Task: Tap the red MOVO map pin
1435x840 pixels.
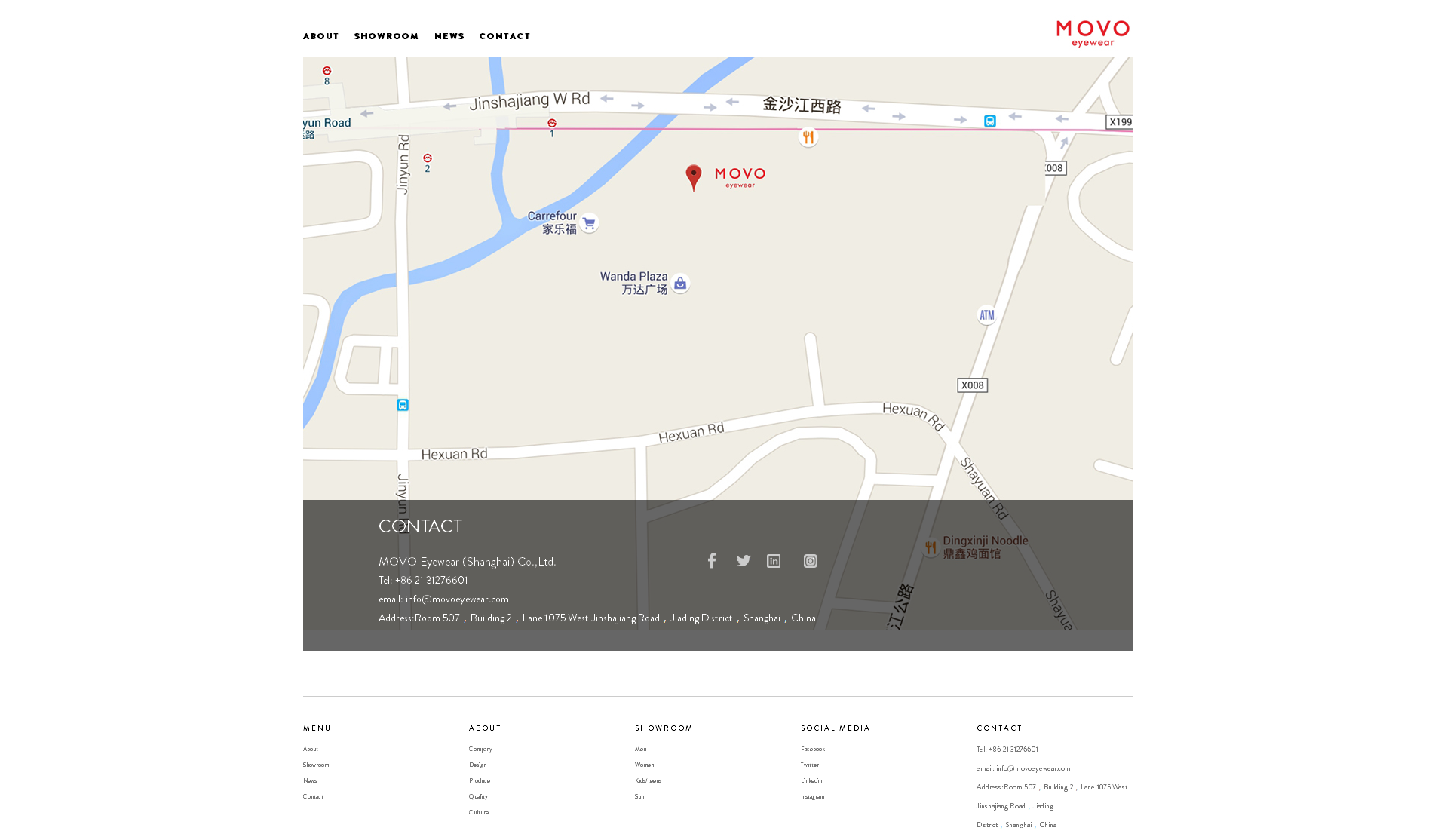Action: click(693, 176)
